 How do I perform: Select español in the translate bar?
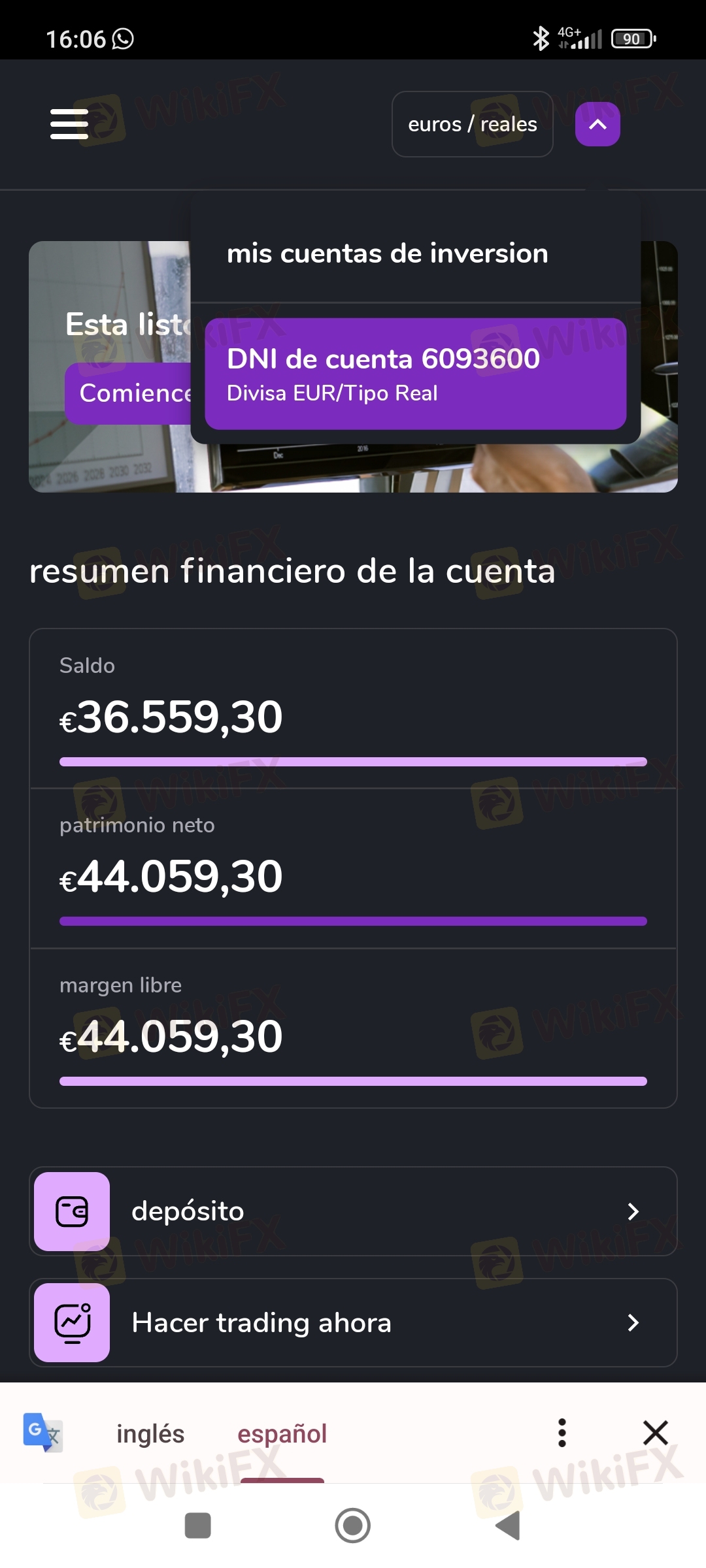282,1433
